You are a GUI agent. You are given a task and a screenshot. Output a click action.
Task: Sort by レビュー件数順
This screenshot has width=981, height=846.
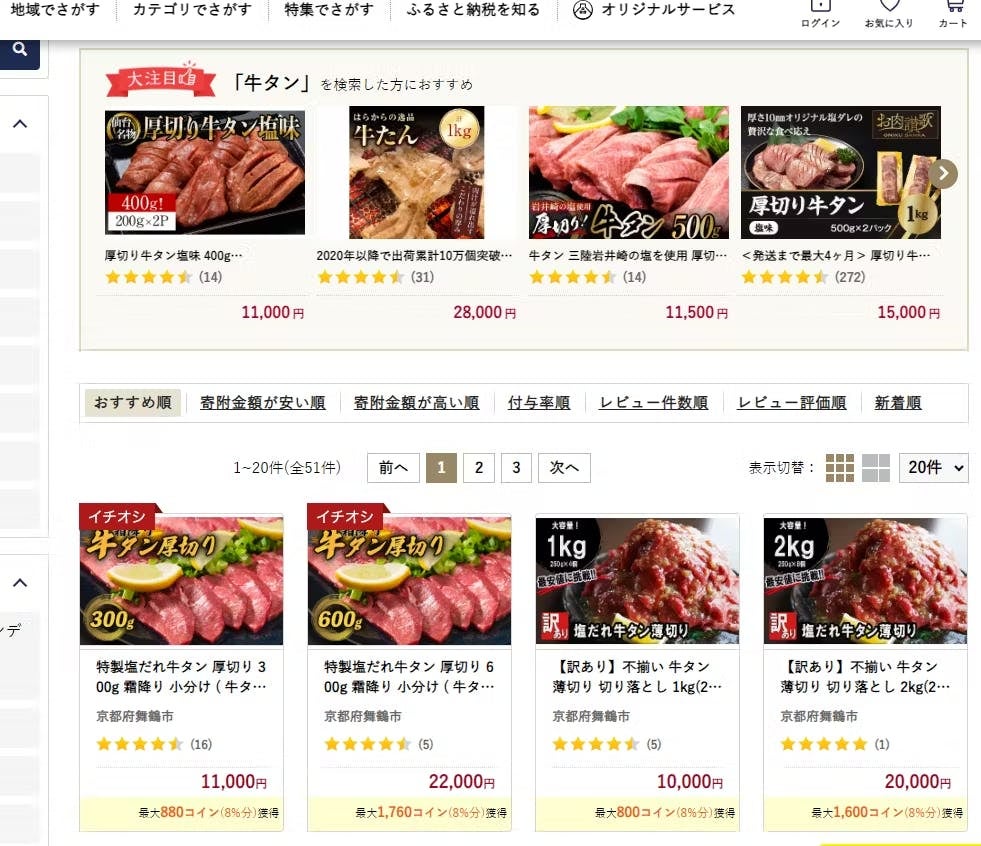click(x=653, y=403)
